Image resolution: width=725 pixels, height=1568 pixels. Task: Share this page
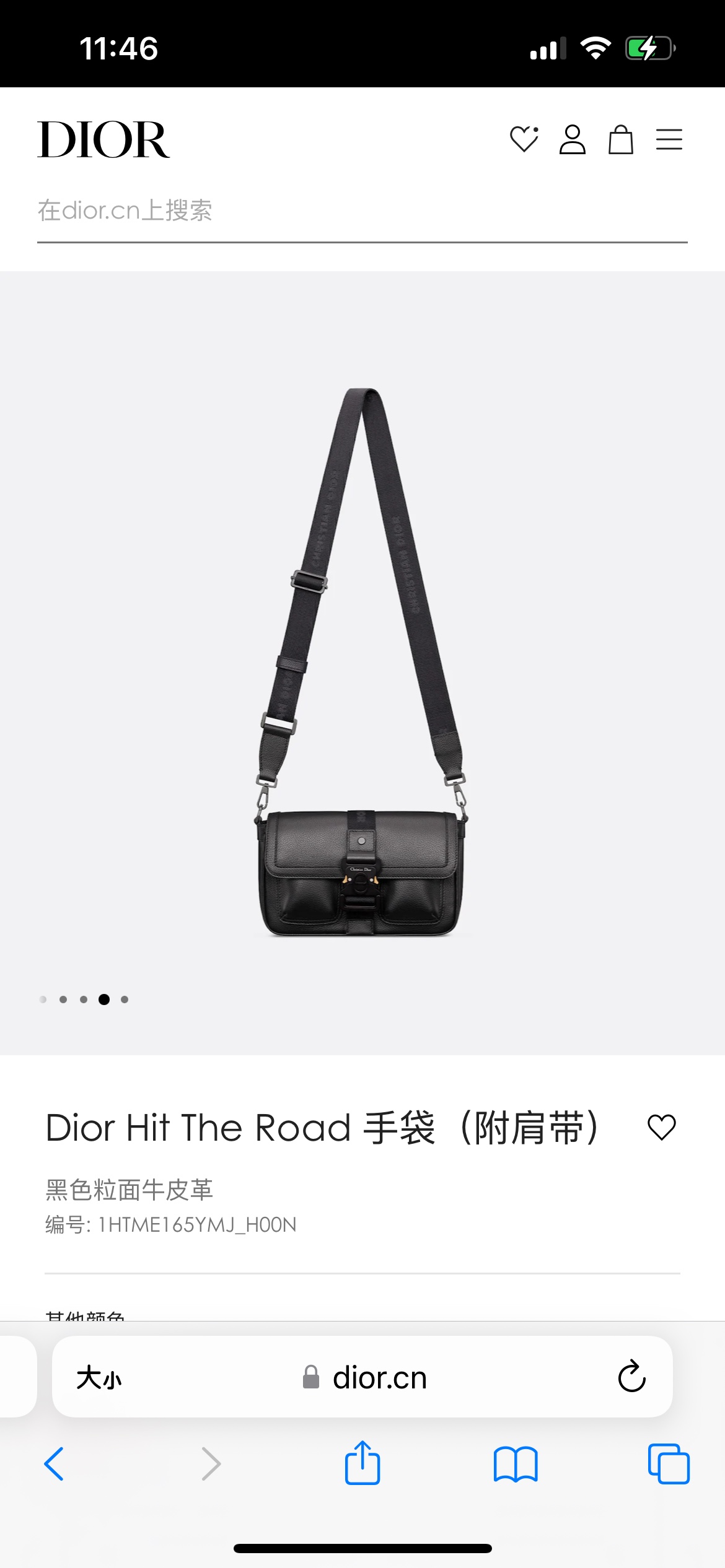(362, 1463)
